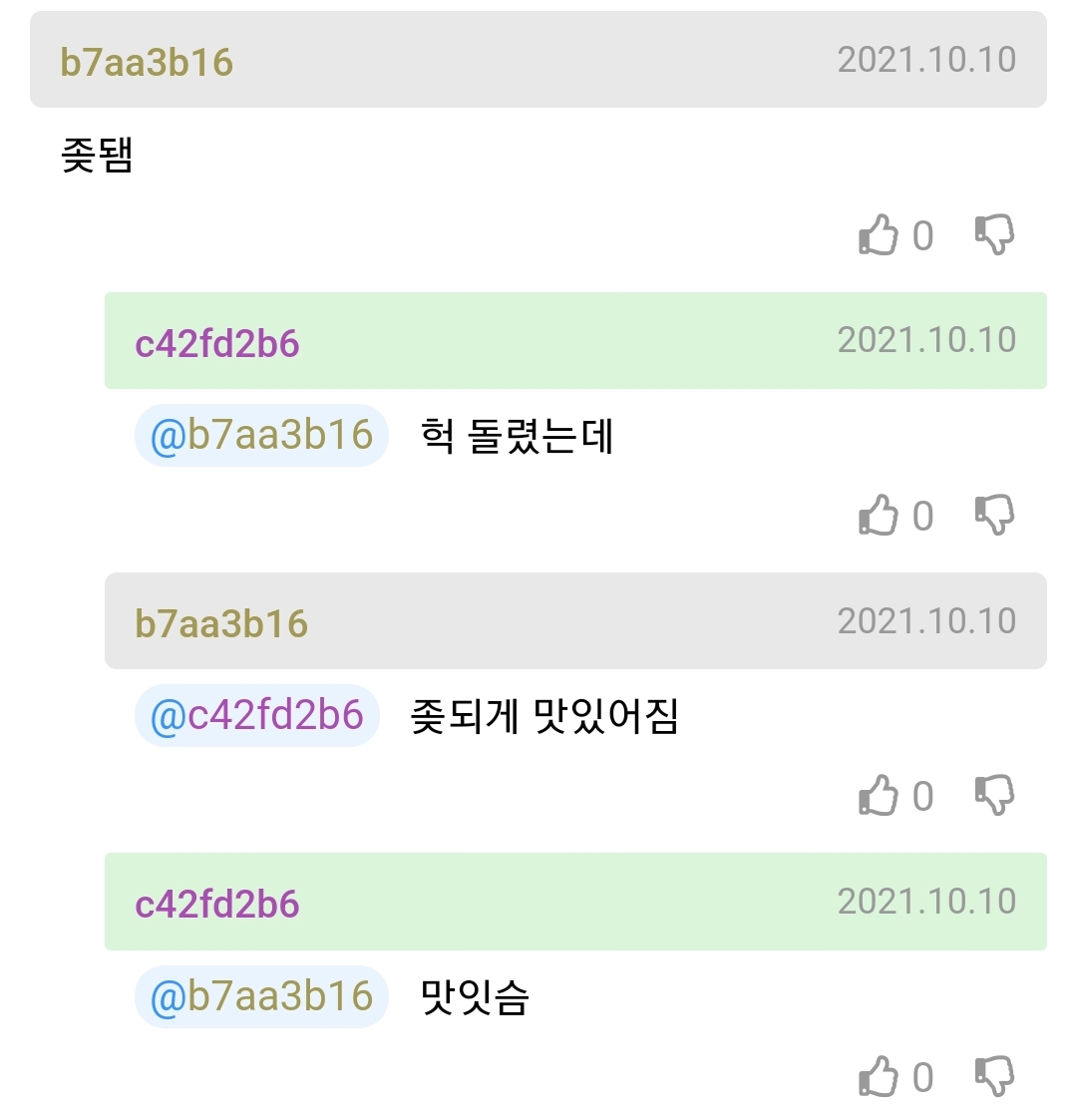
Task: Upvote the first comment by b7aa3b16
Action: click(879, 235)
